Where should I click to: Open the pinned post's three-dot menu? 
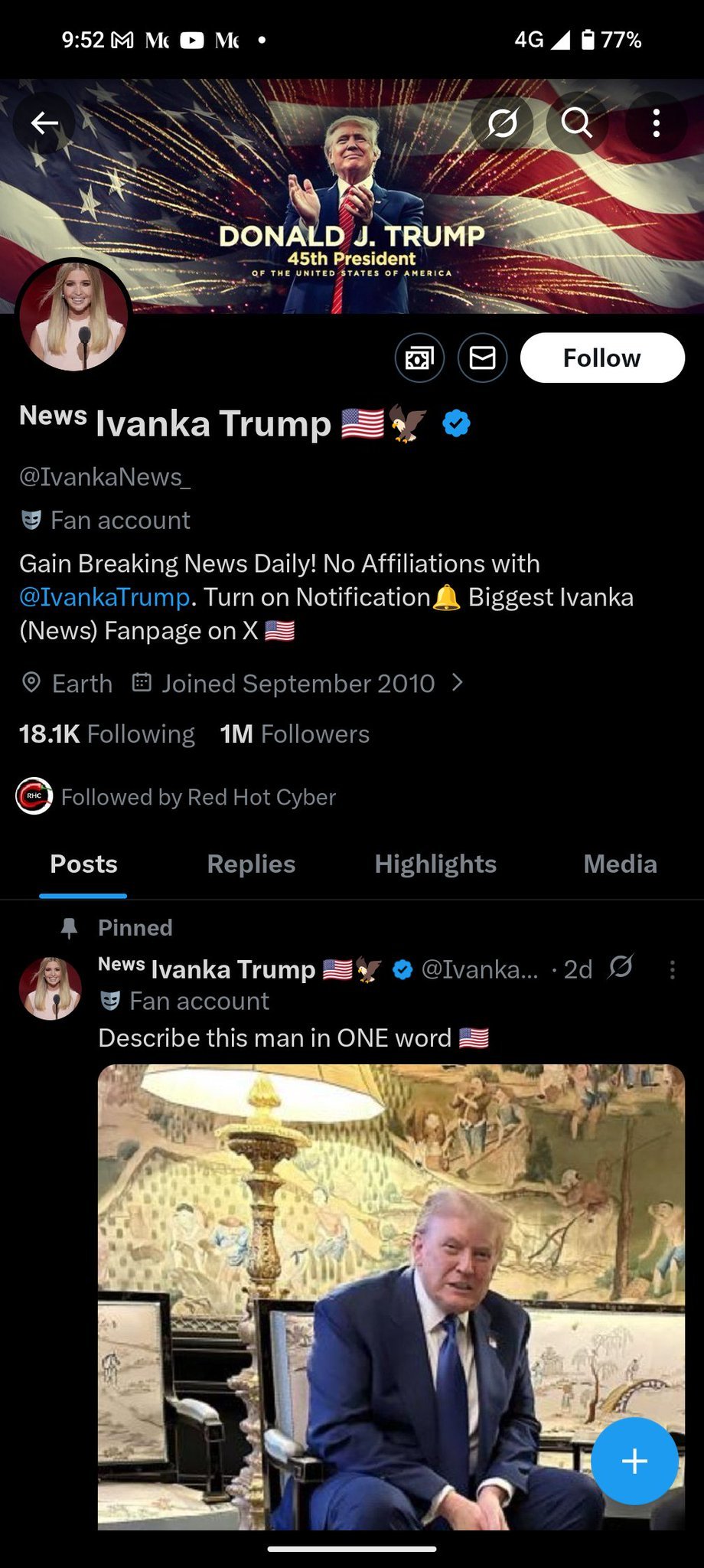672,970
